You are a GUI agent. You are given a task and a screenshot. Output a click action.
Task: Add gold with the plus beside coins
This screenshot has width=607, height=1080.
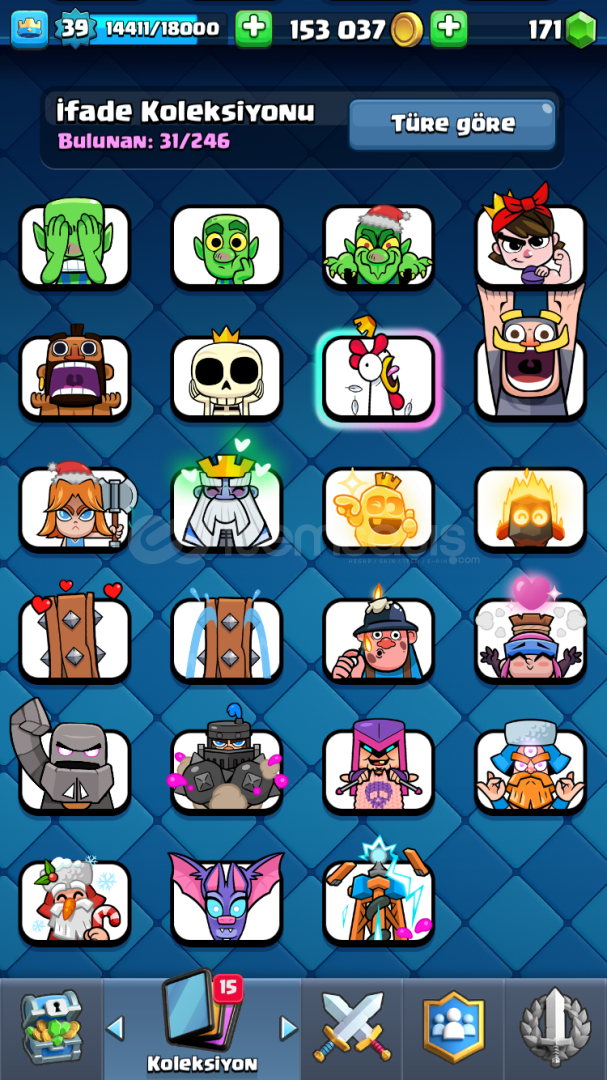click(449, 28)
